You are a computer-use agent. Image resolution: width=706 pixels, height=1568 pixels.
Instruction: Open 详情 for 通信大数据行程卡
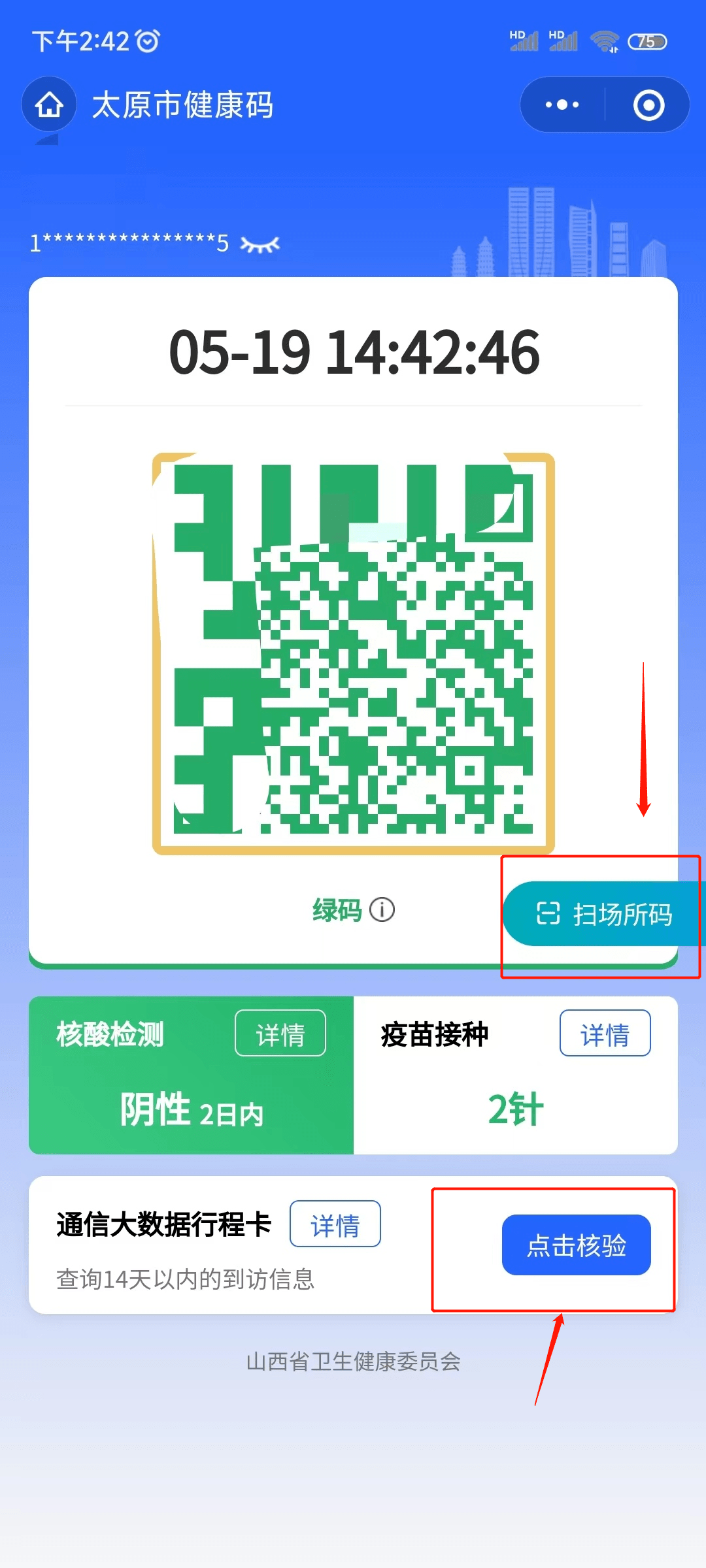(x=335, y=1224)
